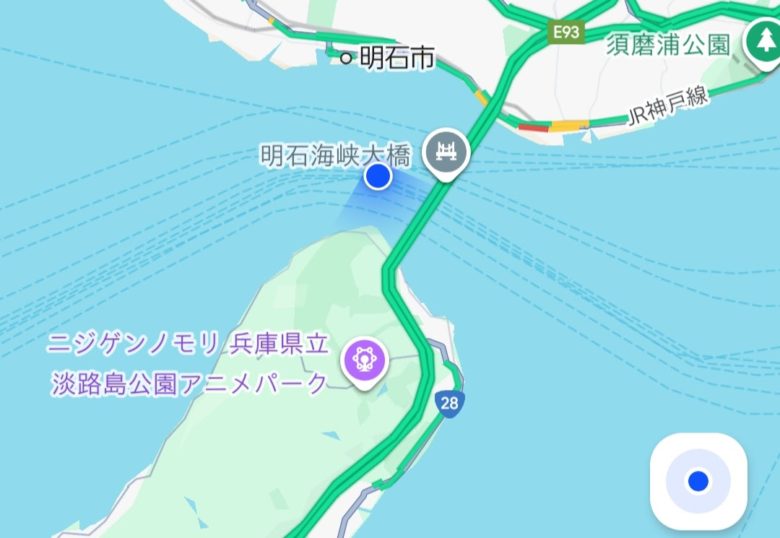
Task: Open the 明石海峡大橋 bridge marker
Action: pos(446,154)
